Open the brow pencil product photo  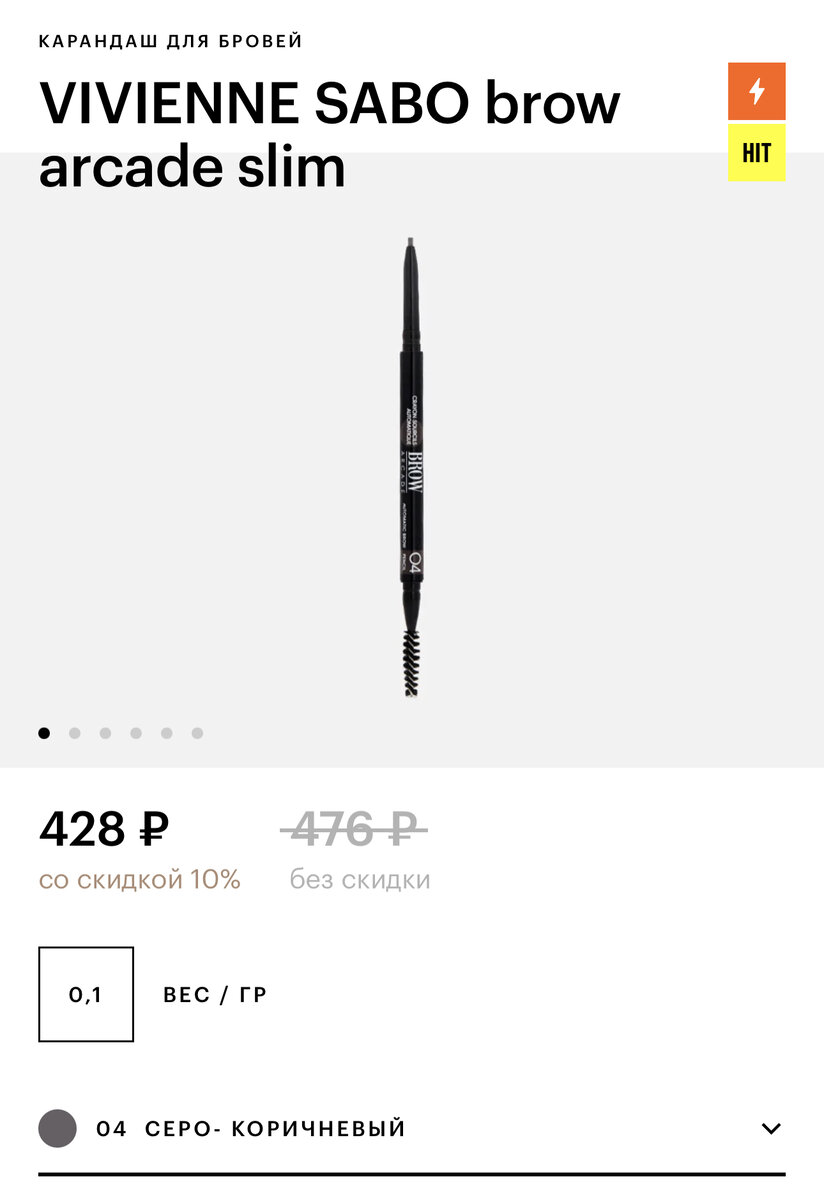tap(411, 465)
